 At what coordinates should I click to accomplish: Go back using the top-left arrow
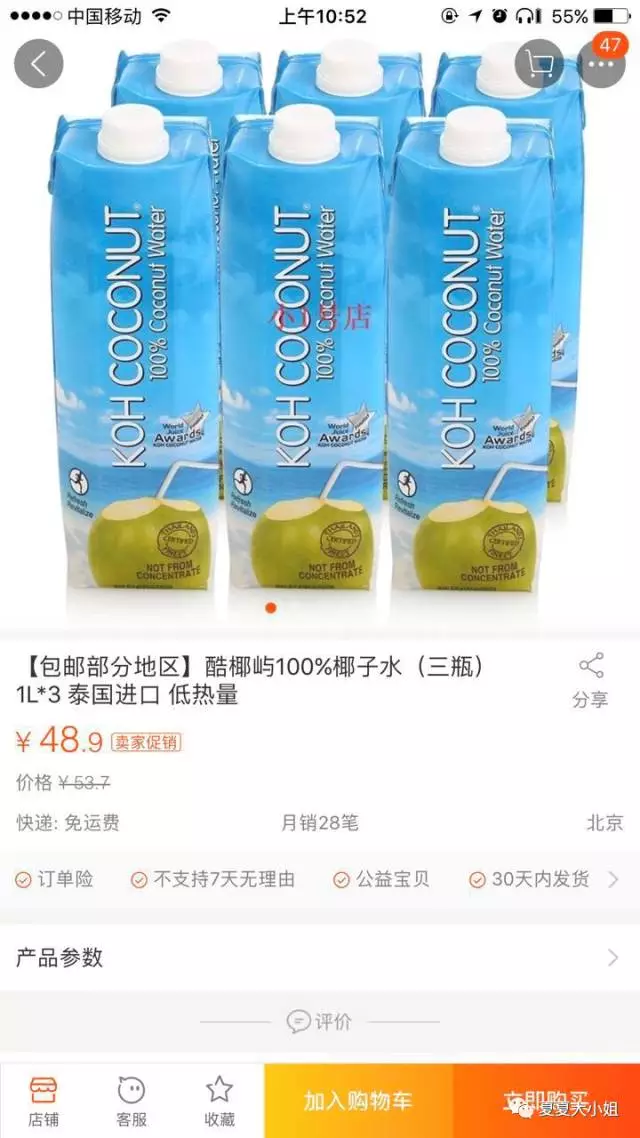(39, 64)
